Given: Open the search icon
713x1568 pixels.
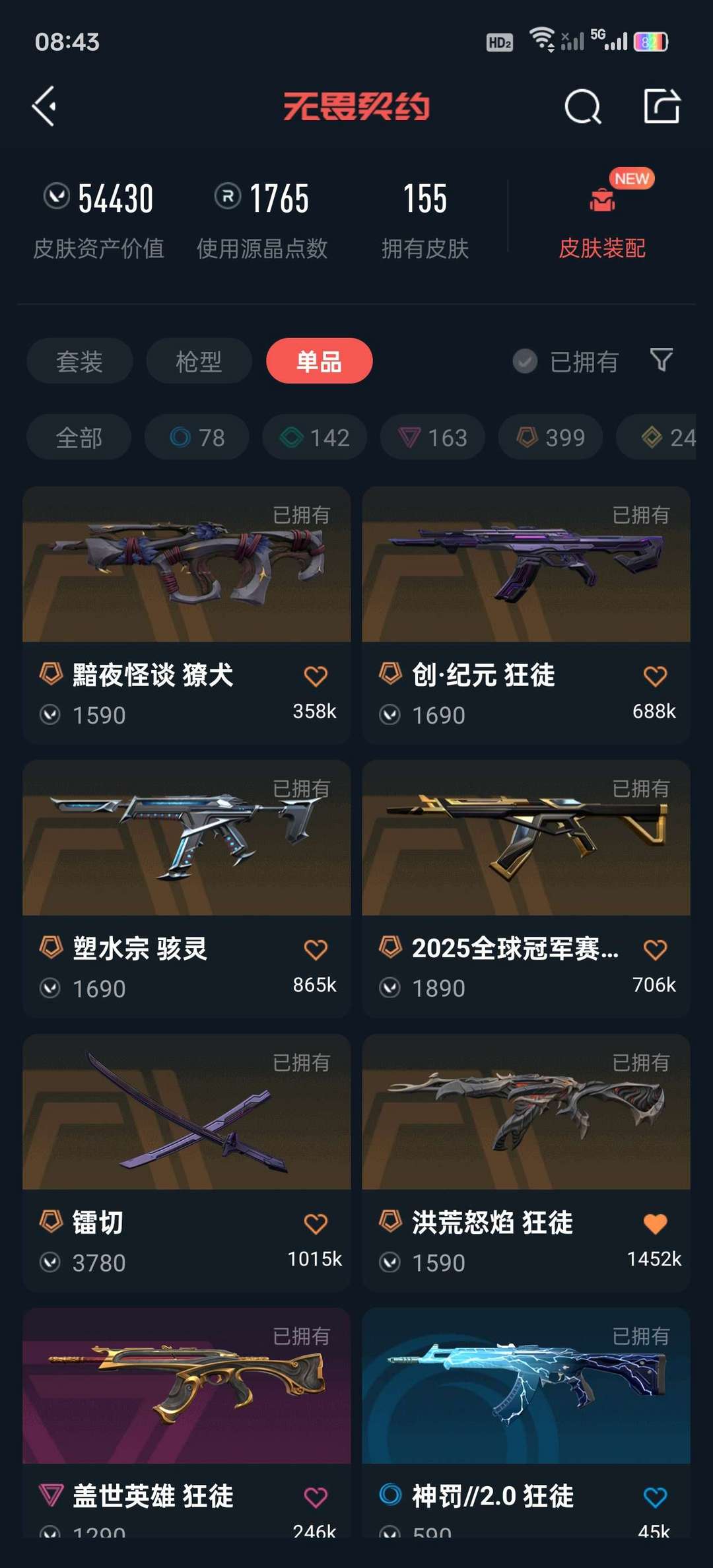Looking at the screenshot, I should (582, 106).
